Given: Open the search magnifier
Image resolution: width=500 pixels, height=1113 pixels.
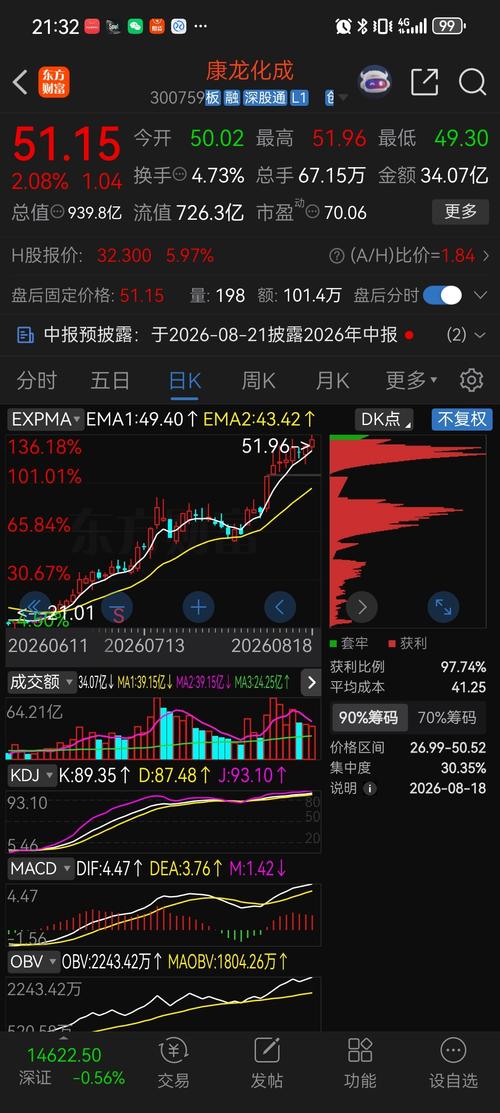Looking at the screenshot, I should 472,82.
